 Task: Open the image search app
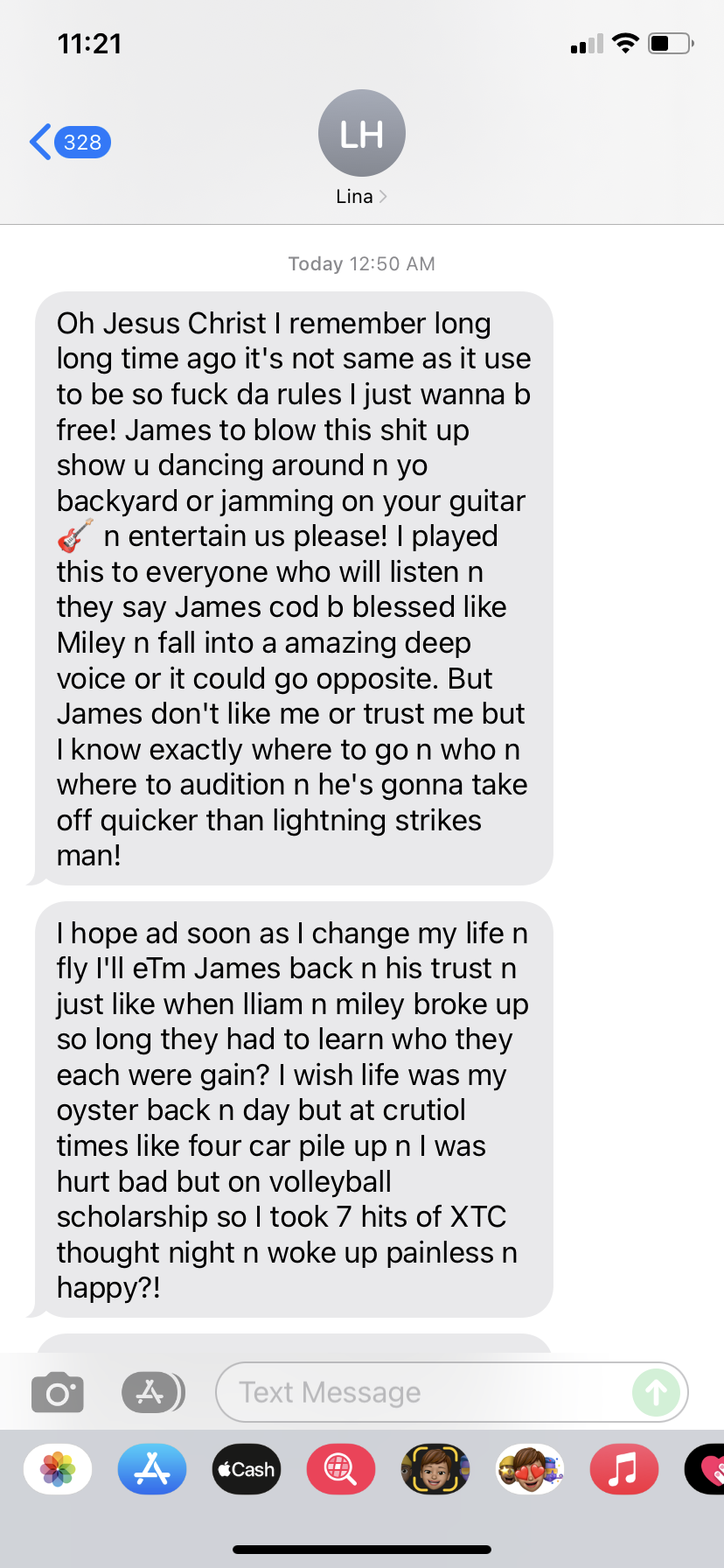click(x=341, y=1469)
